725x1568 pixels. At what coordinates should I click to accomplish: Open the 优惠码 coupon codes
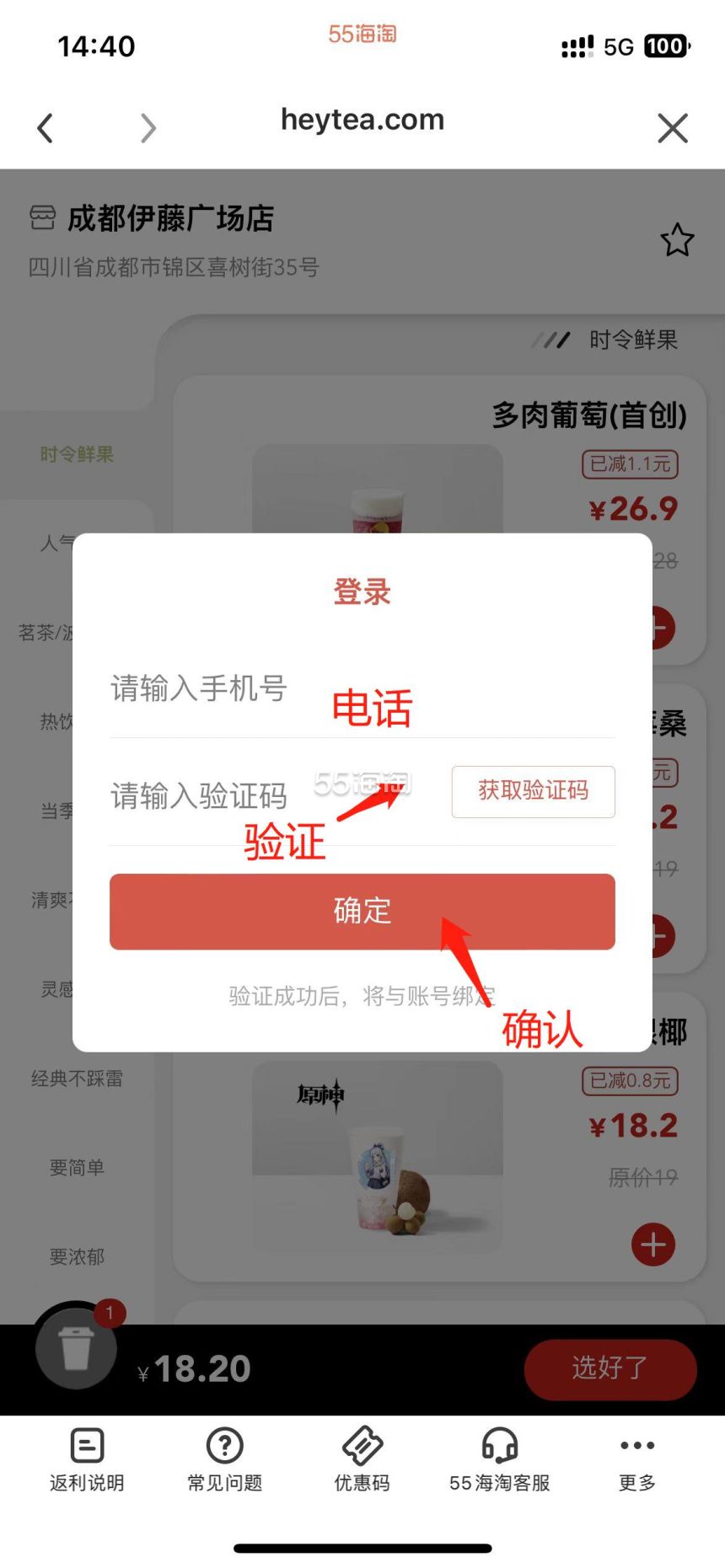pos(362,1460)
